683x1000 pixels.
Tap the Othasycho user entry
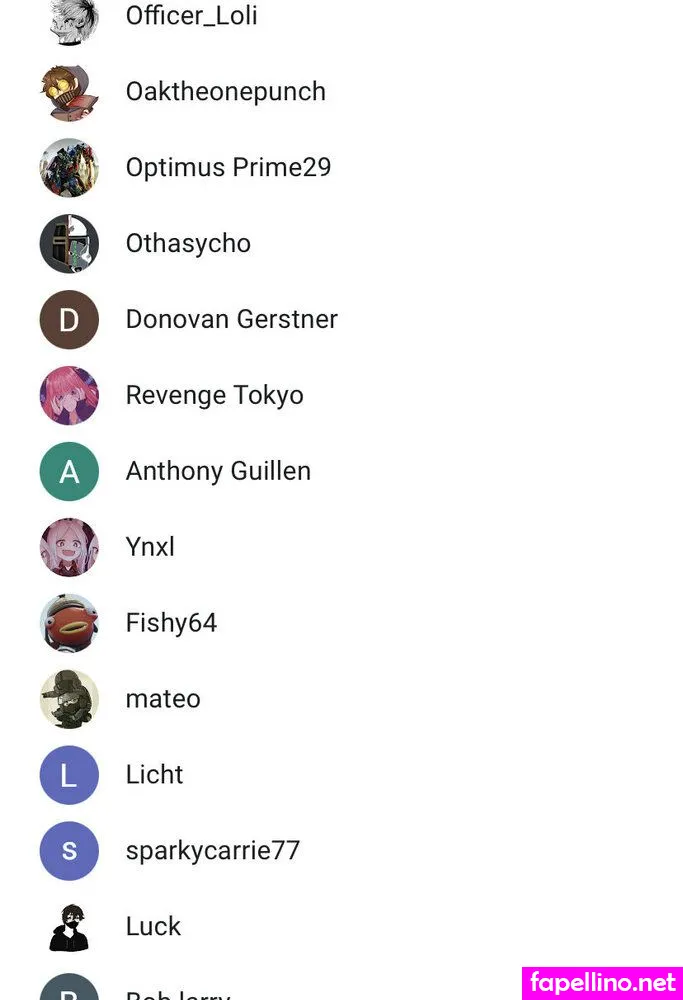tap(188, 244)
